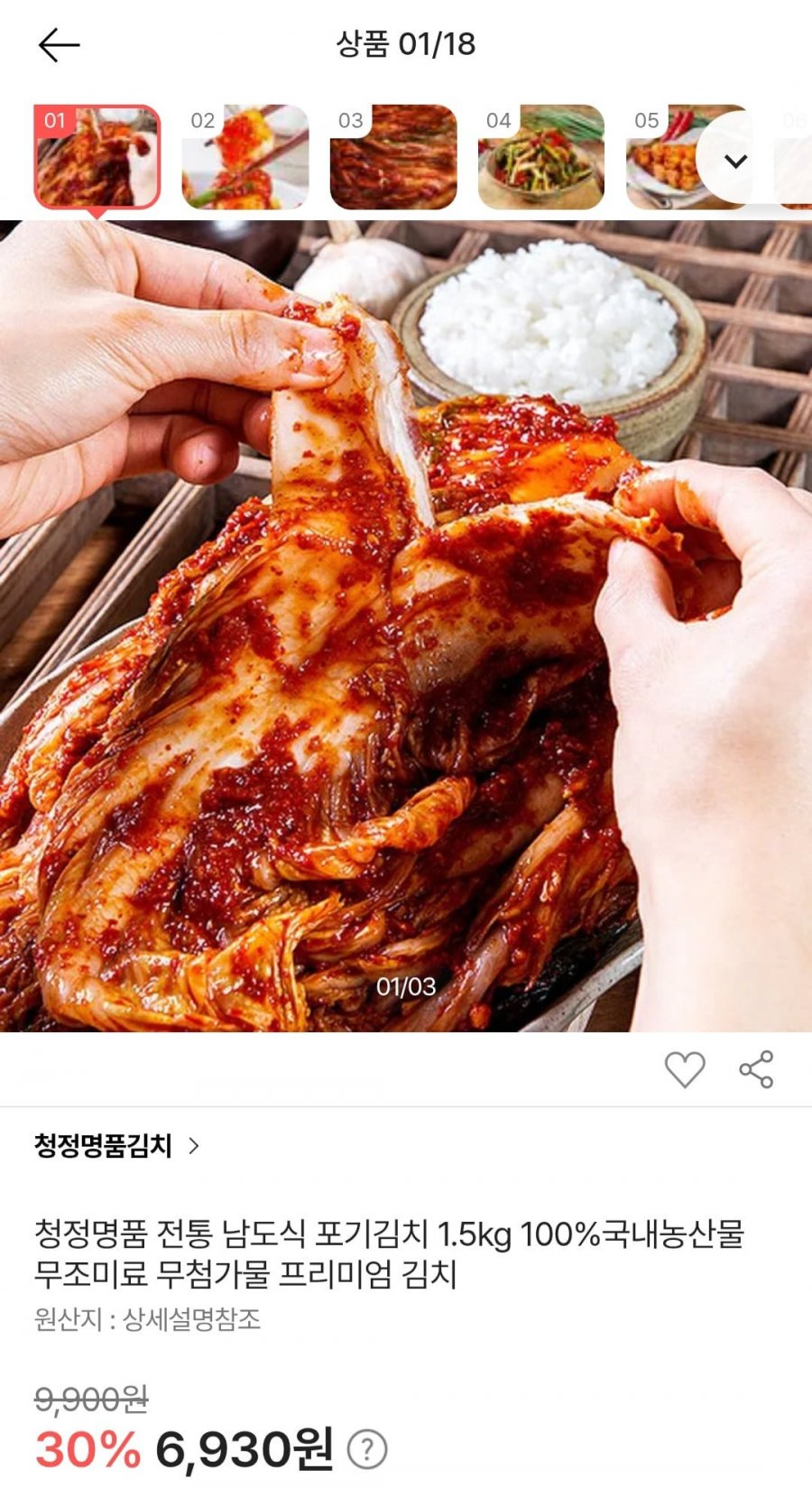Select product thumbnail 03
Image resolution: width=812 pixels, height=1488 pixels.
pos(393,157)
